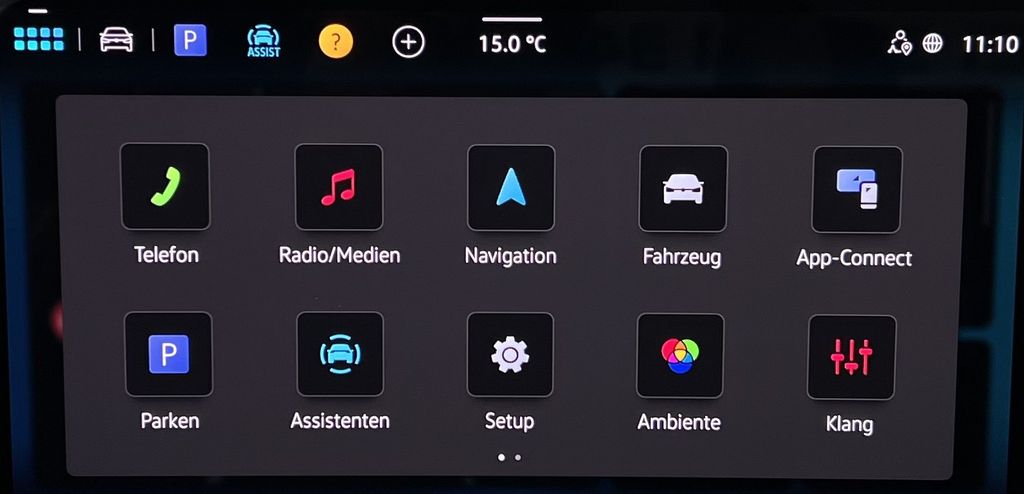Open the Parken tile
Screen dimensions: 1024x494
(x=168, y=354)
